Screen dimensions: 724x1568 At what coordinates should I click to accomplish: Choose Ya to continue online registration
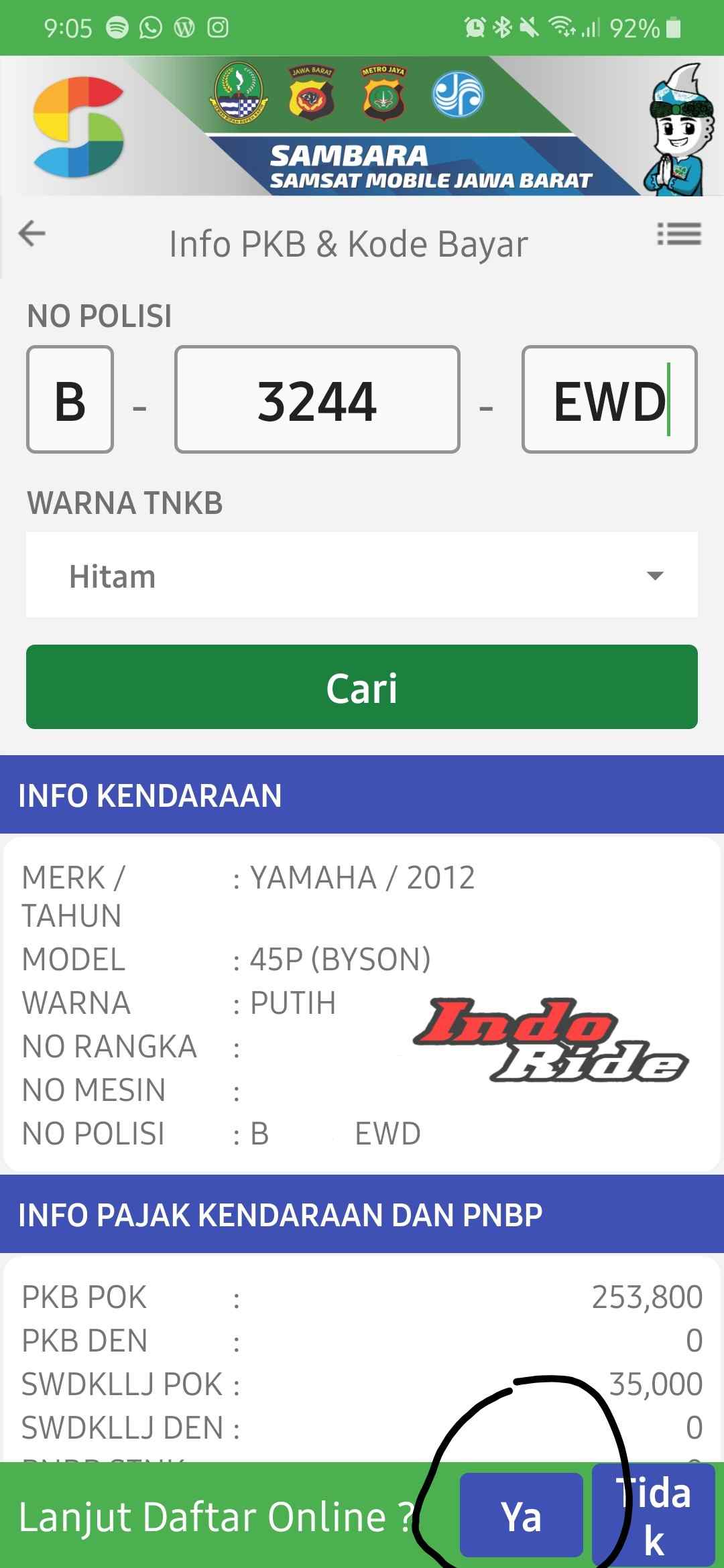(521, 1516)
